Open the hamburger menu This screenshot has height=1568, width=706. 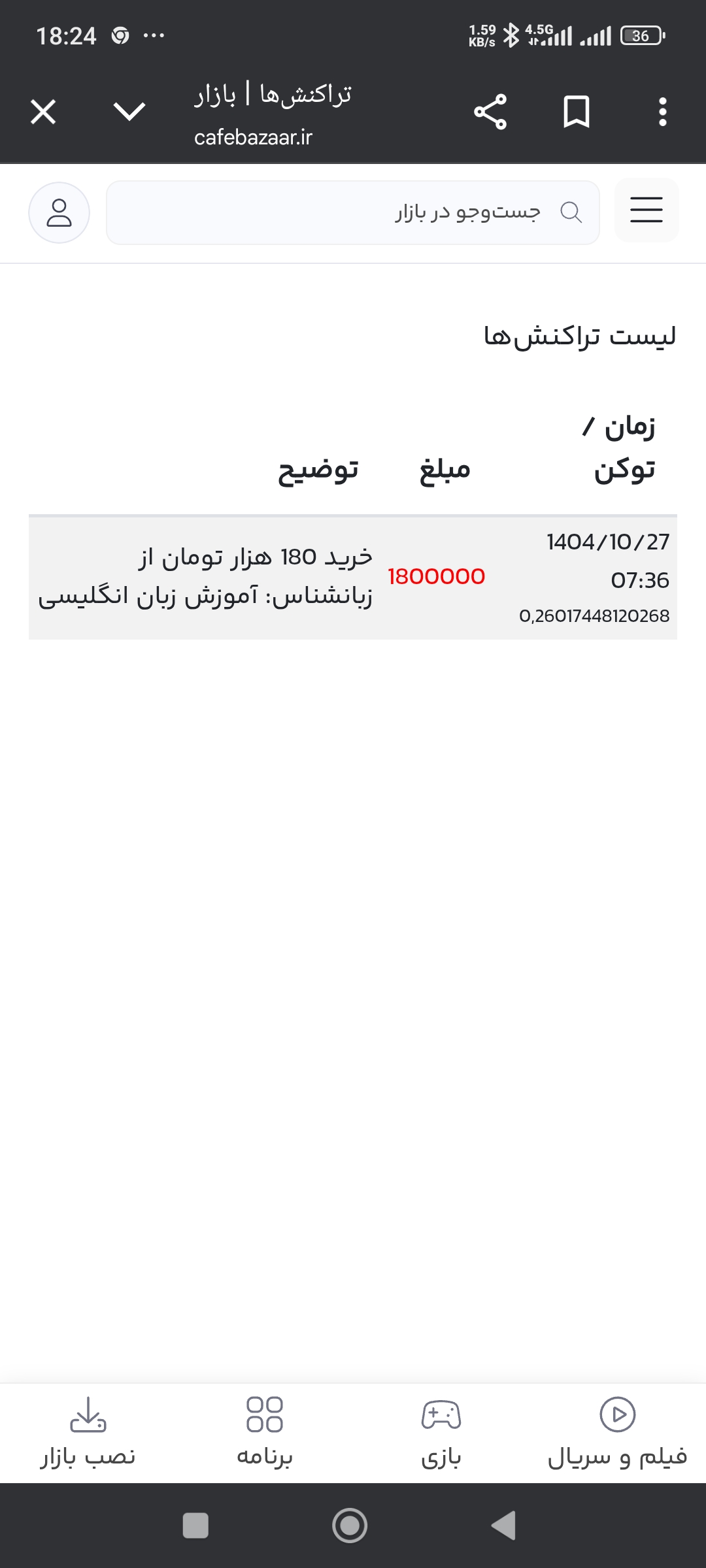coord(647,210)
